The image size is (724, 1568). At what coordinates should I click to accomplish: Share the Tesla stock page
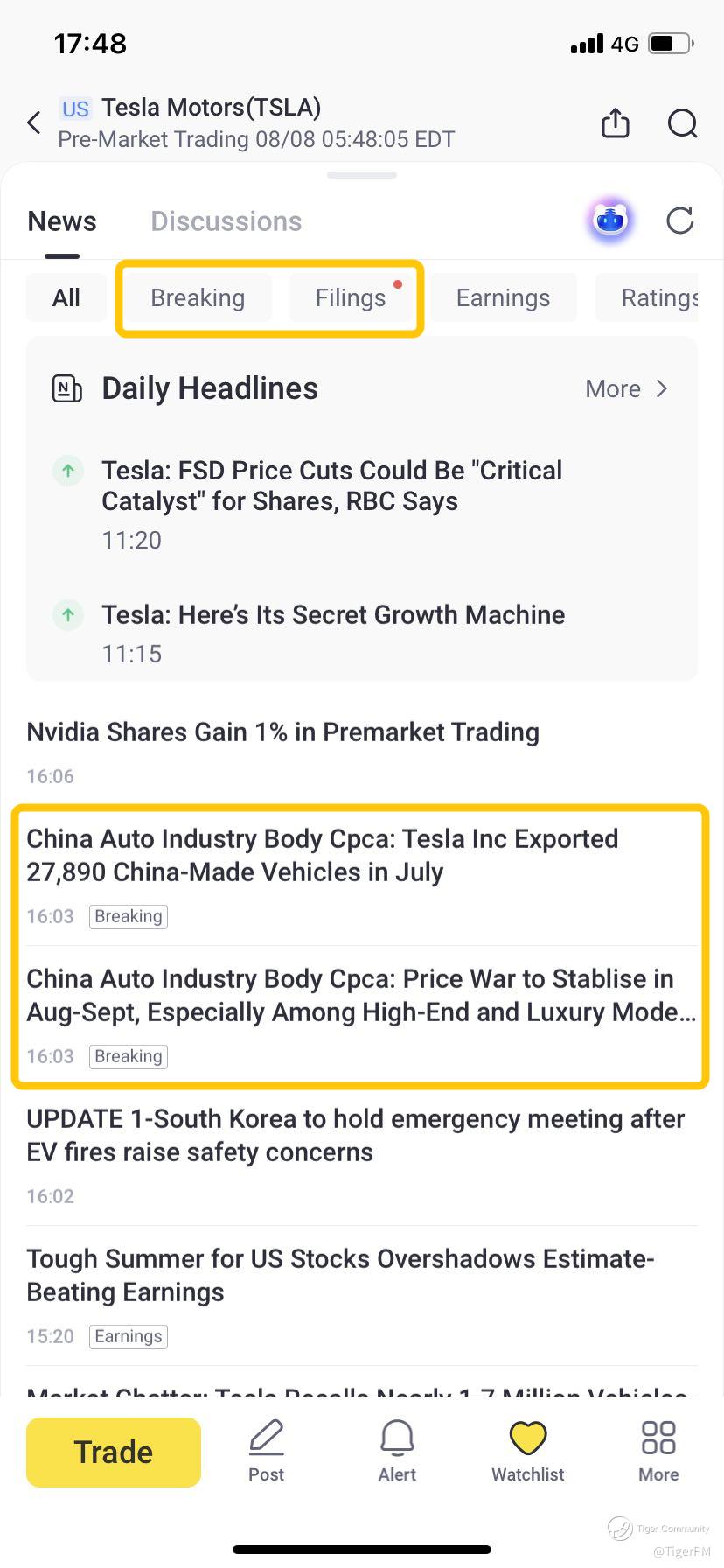point(616,122)
